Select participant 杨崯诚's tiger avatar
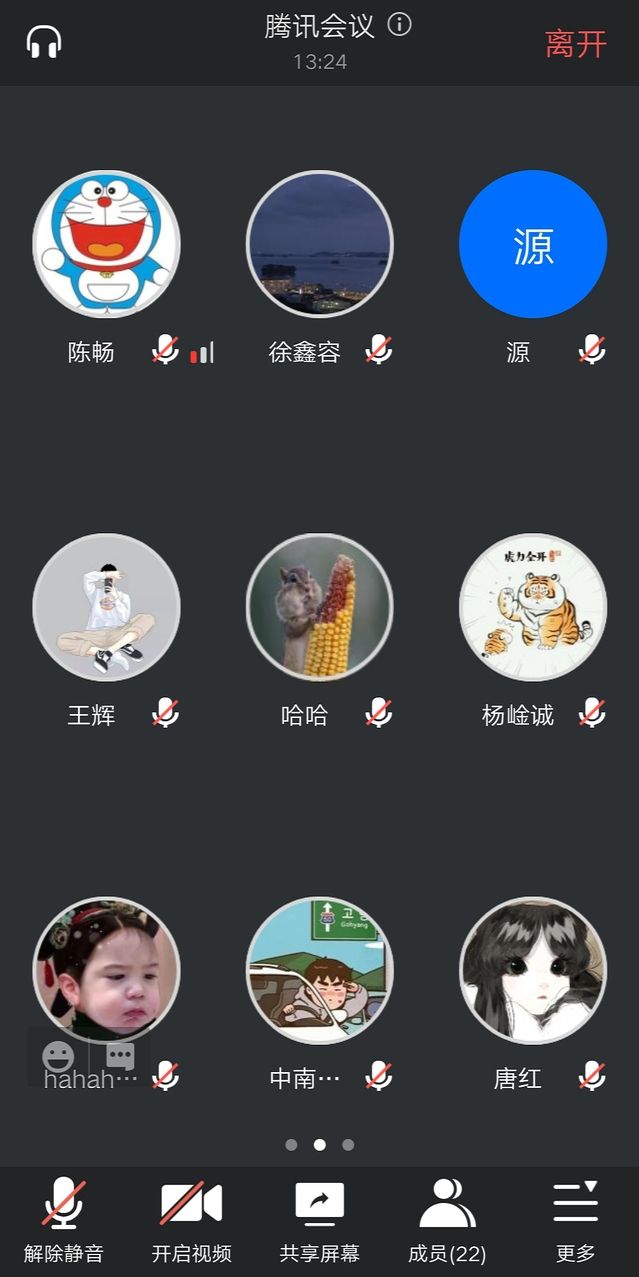 (533, 607)
